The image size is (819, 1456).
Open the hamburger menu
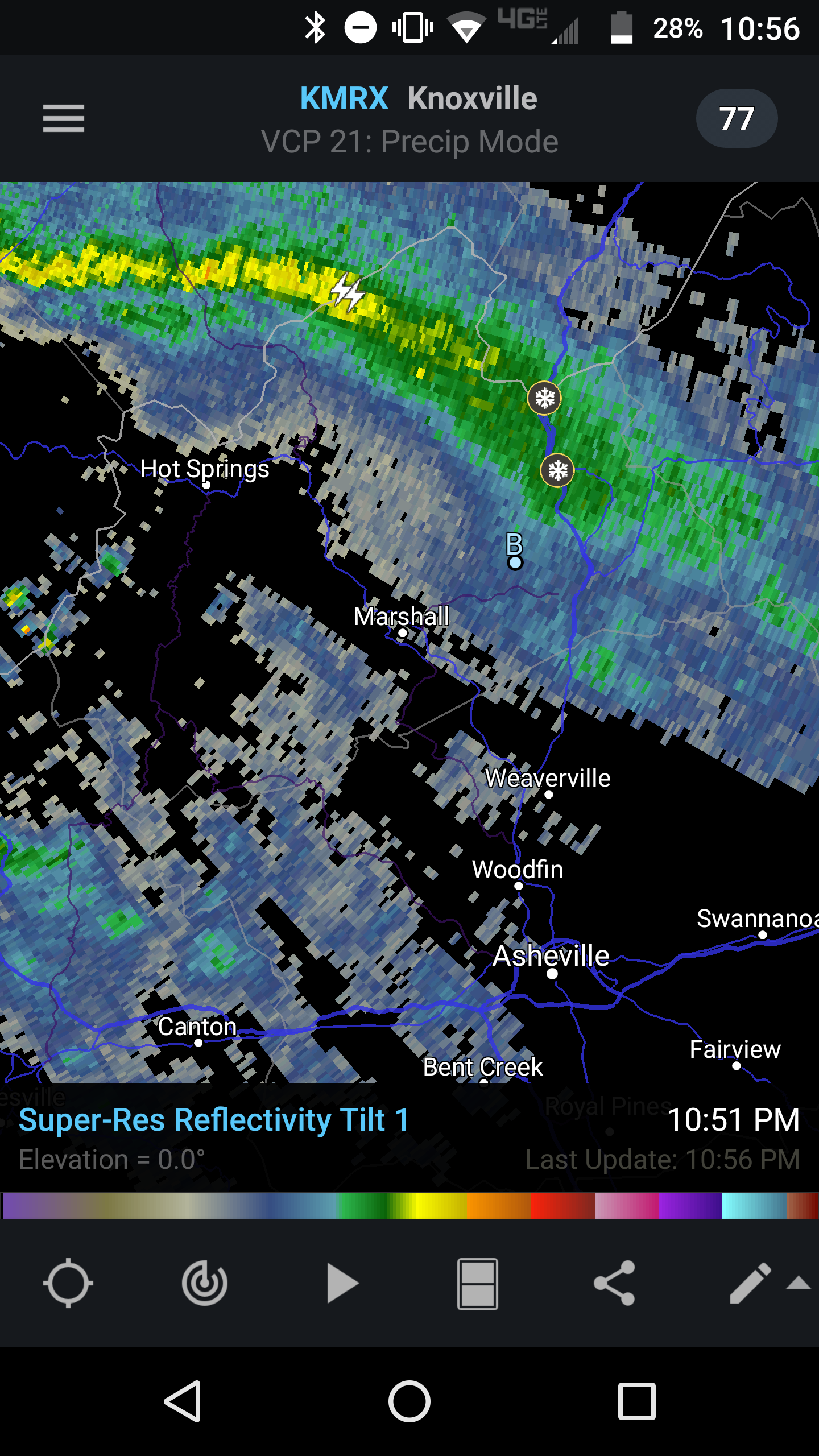click(64, 118)
